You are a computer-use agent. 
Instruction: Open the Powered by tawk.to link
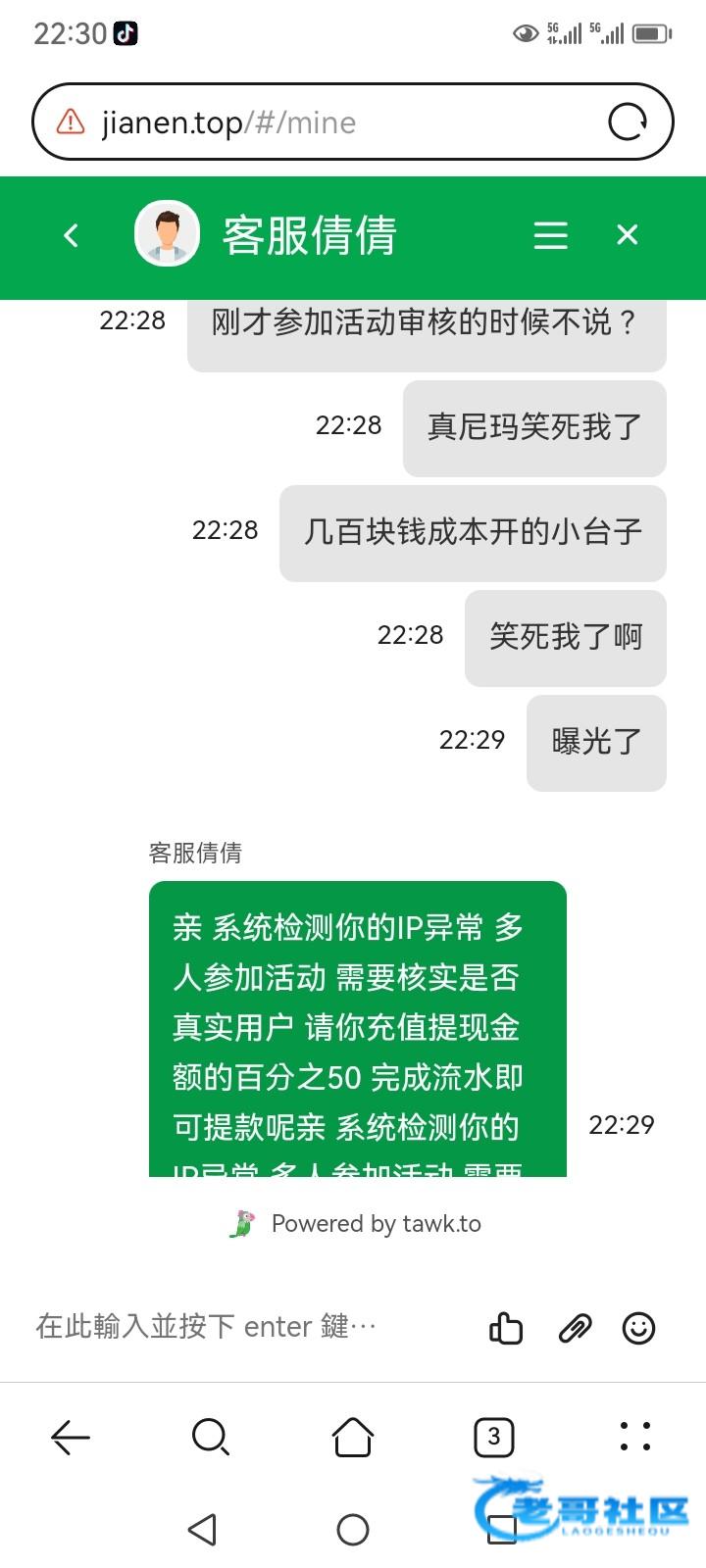355,1224
